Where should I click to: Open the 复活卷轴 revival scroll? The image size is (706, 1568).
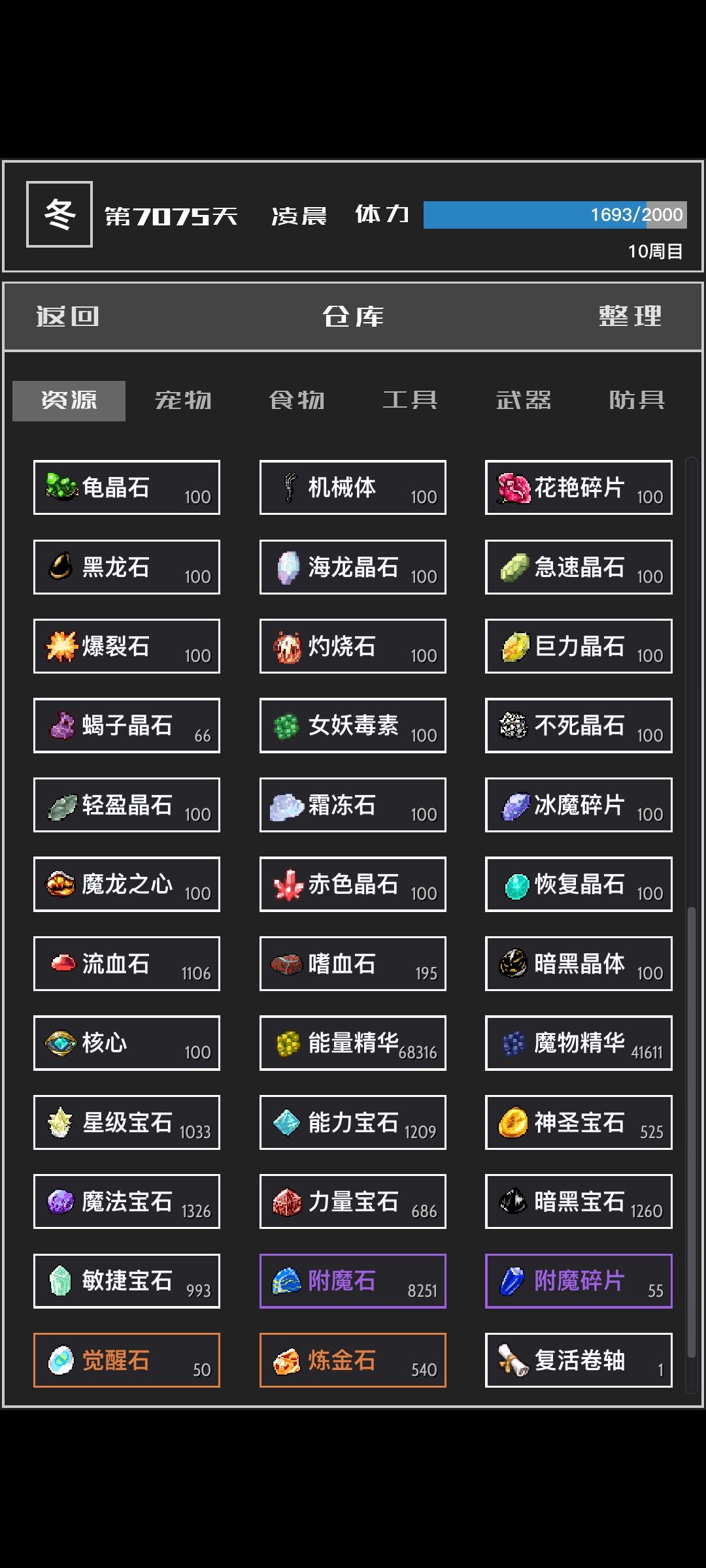click(578, 1360)
